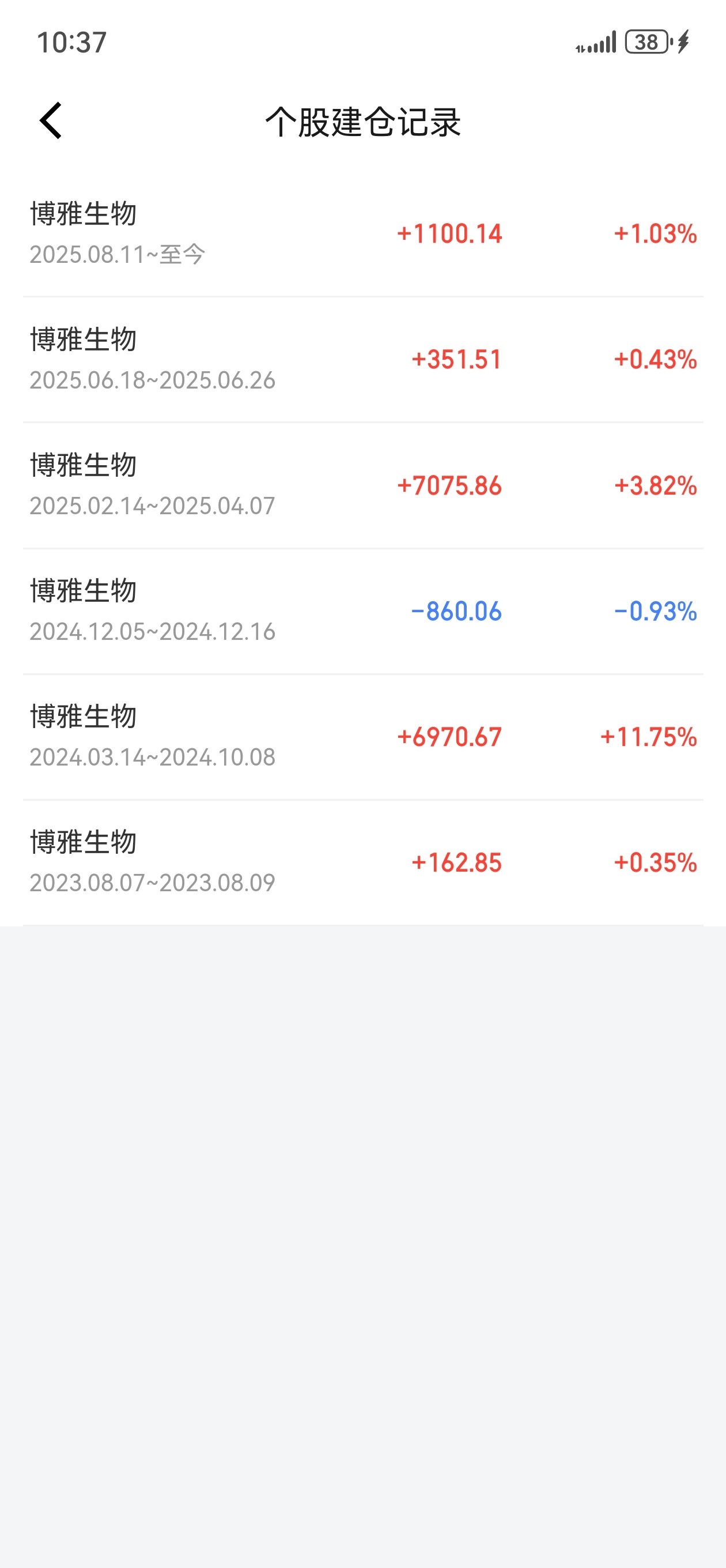The image size is (726, 1568).
Task: Select the 博雅生物 record showing a -860.06 loss
Action: click(362, 611)
